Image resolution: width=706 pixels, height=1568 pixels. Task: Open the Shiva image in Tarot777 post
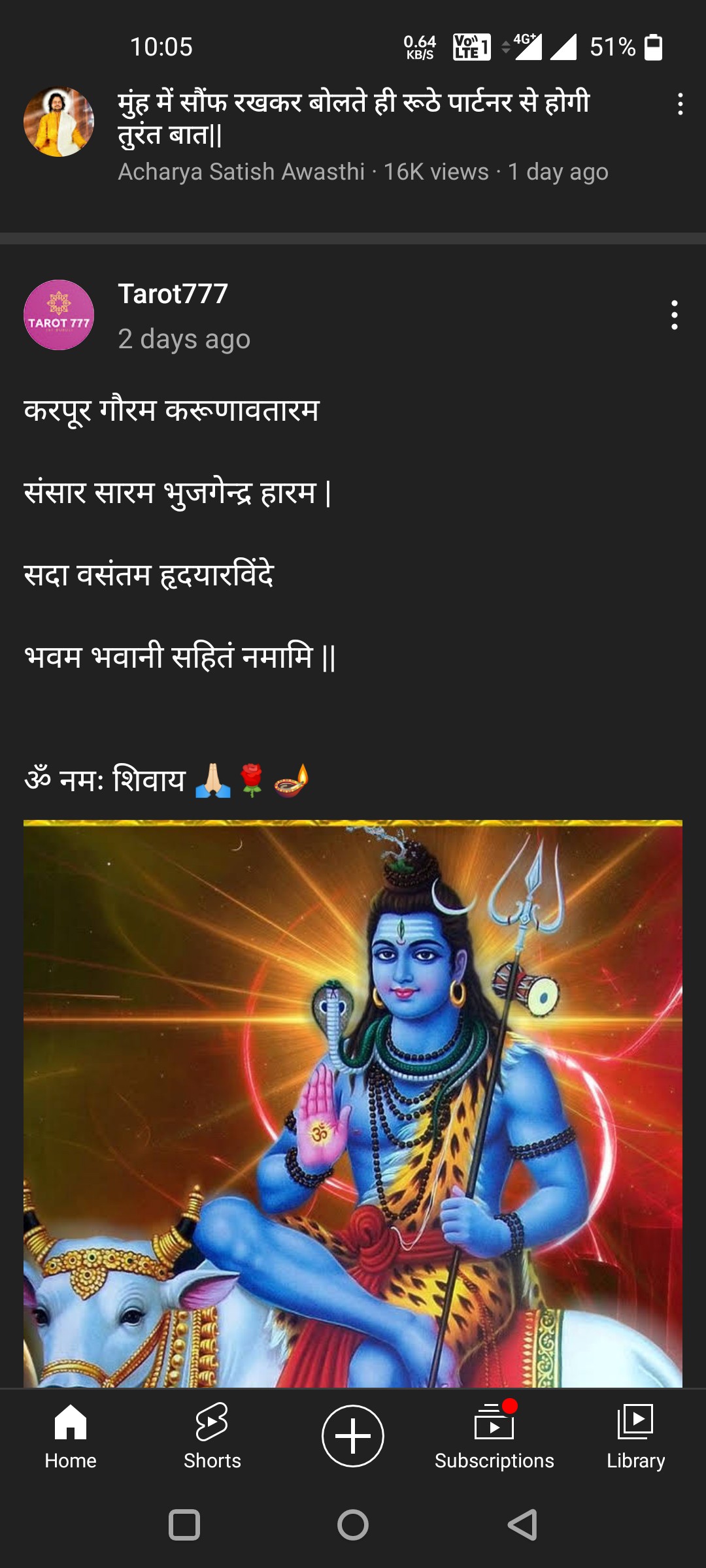(353, 1103)
